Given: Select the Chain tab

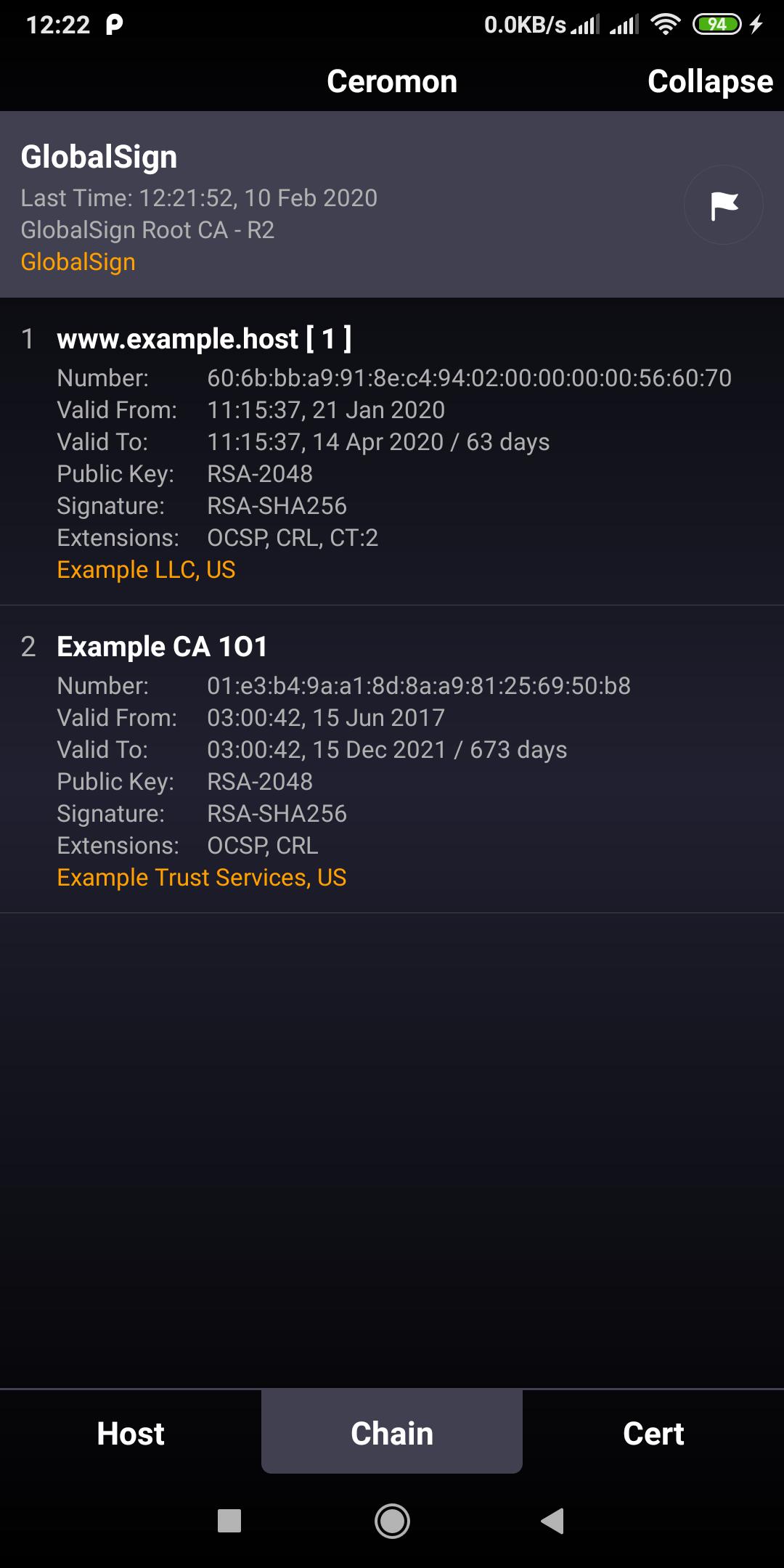Looking at the screenshot, I should pos(392,1433).
